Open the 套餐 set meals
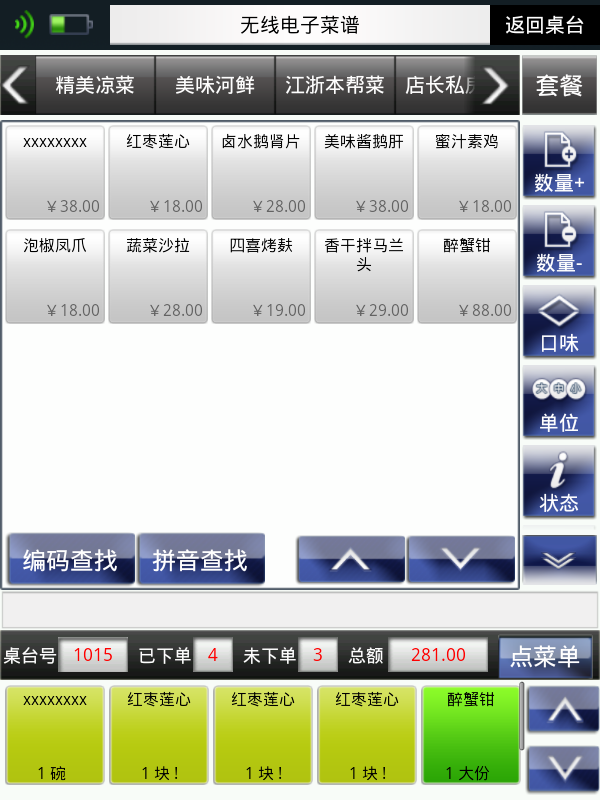The width and height of the screenshot is (600, 800). click(559, 85)
